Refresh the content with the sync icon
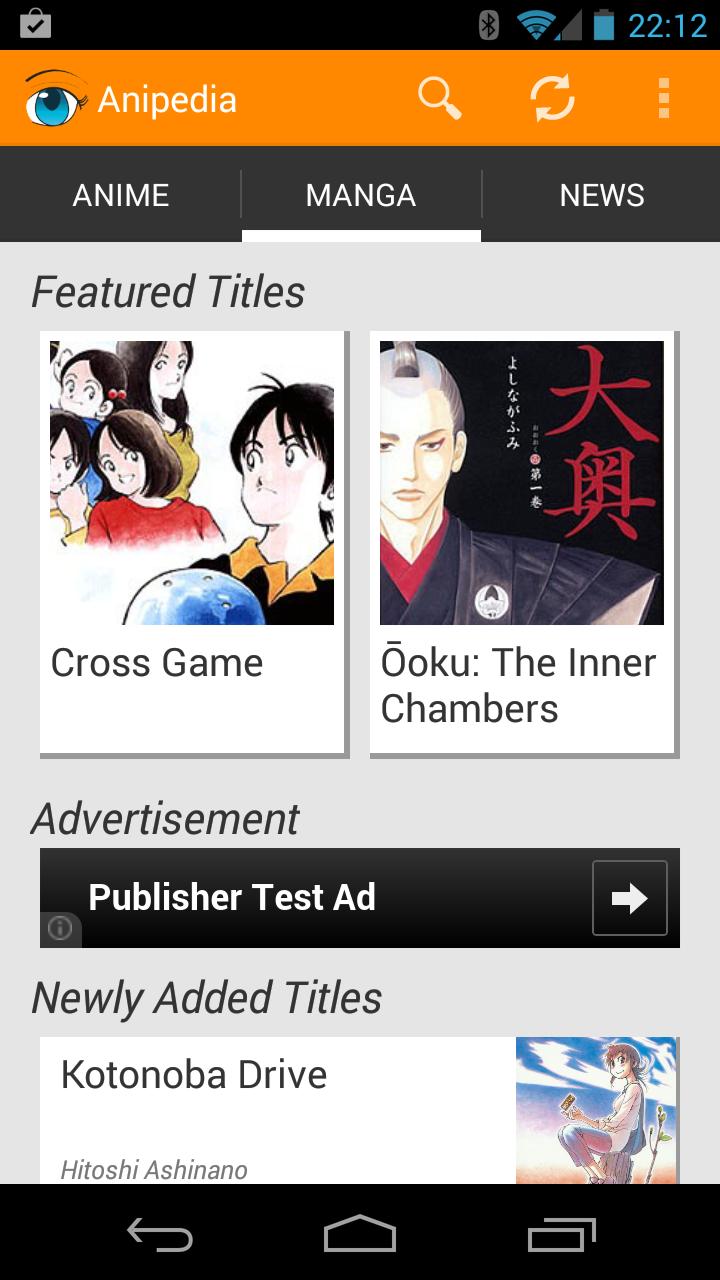The image size is (720, 1280). tap(552, 99)
